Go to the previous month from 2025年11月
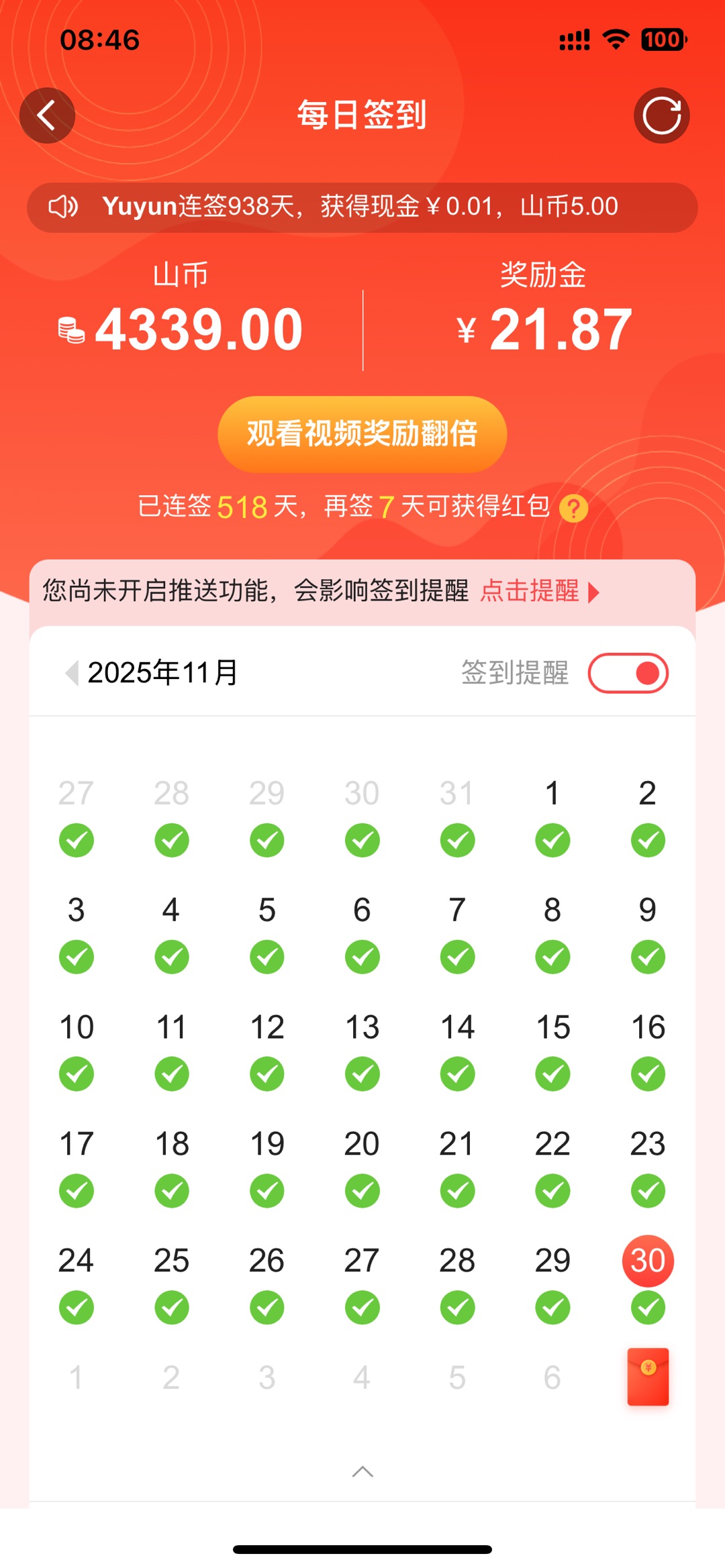Screen dimensions: 725x1568 (72, 672)
